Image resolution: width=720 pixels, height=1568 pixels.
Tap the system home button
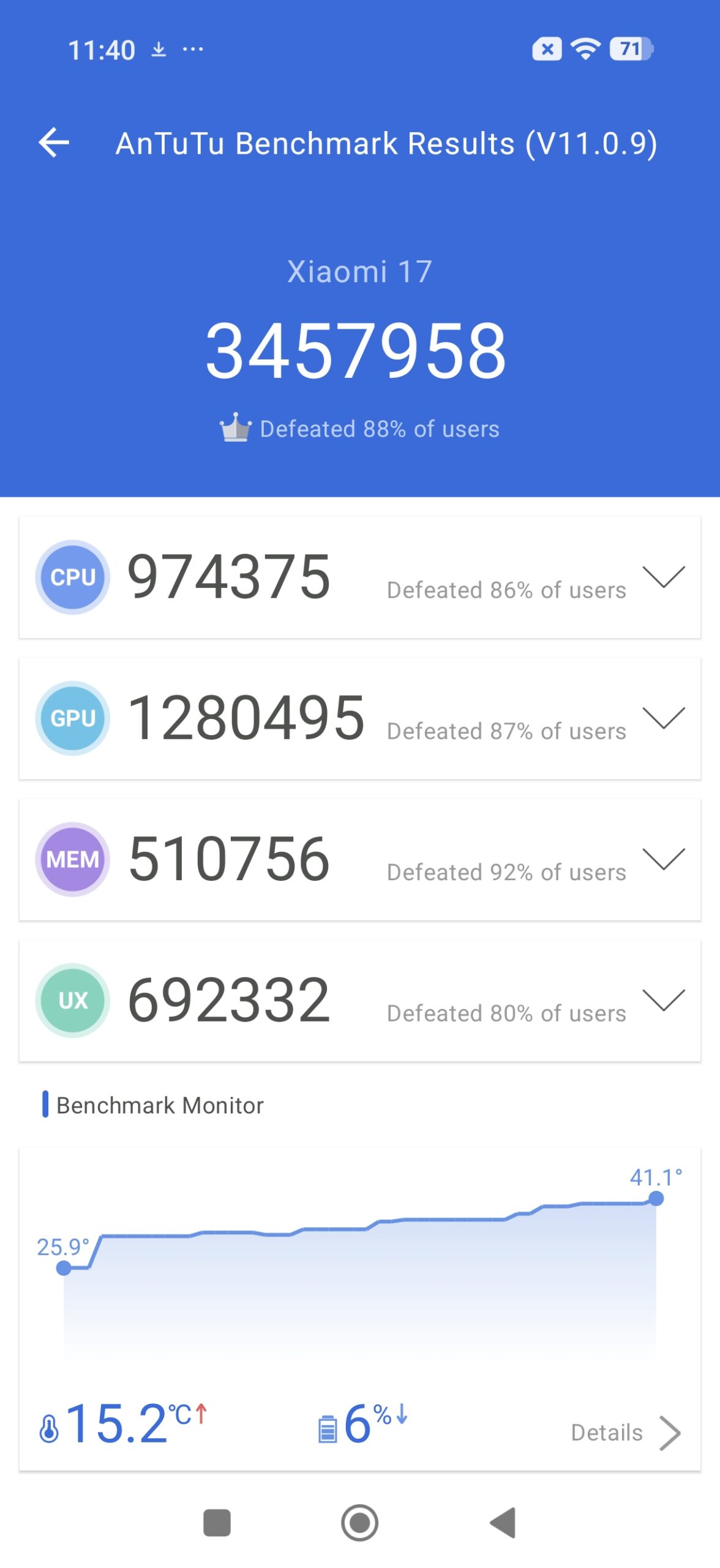coord(359,1522)
